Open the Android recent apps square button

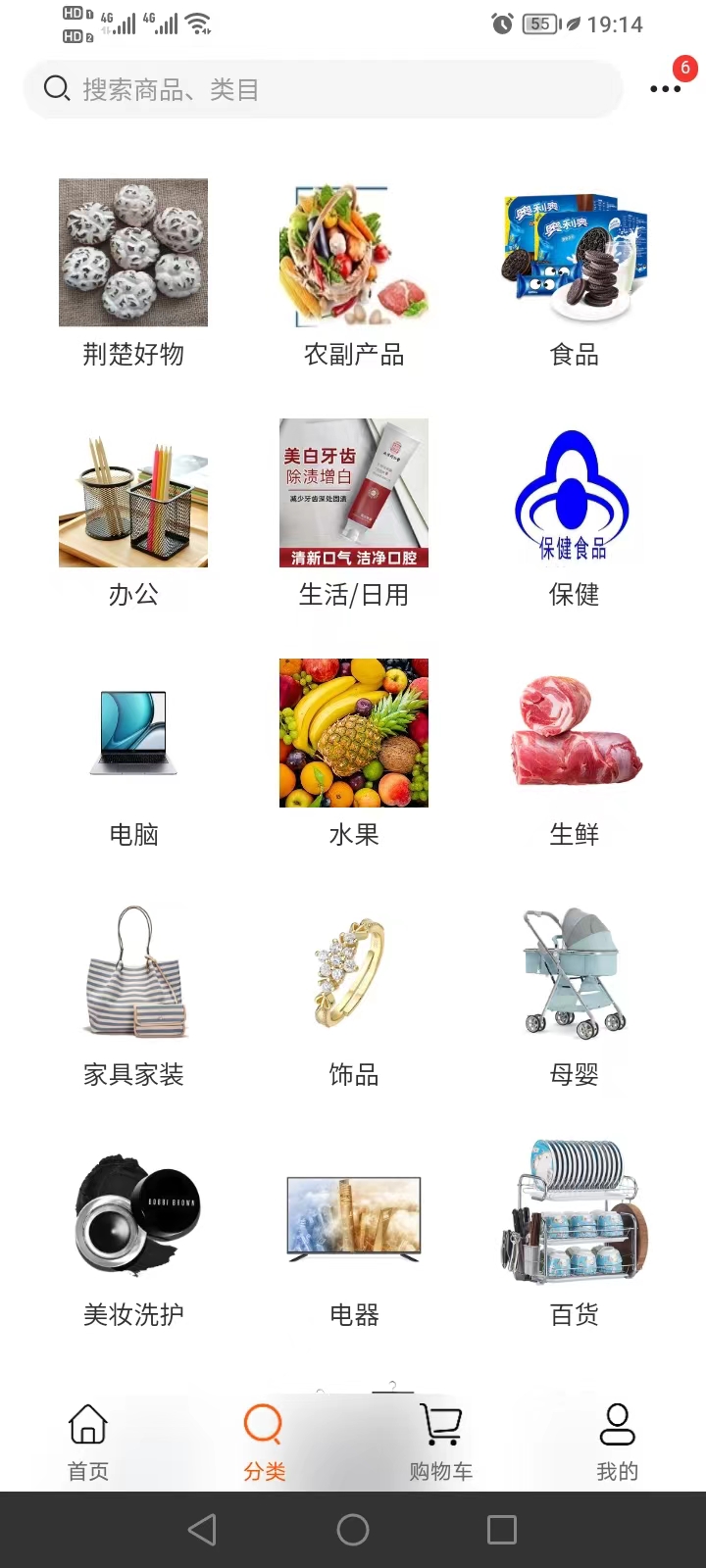click(501, 1528)
